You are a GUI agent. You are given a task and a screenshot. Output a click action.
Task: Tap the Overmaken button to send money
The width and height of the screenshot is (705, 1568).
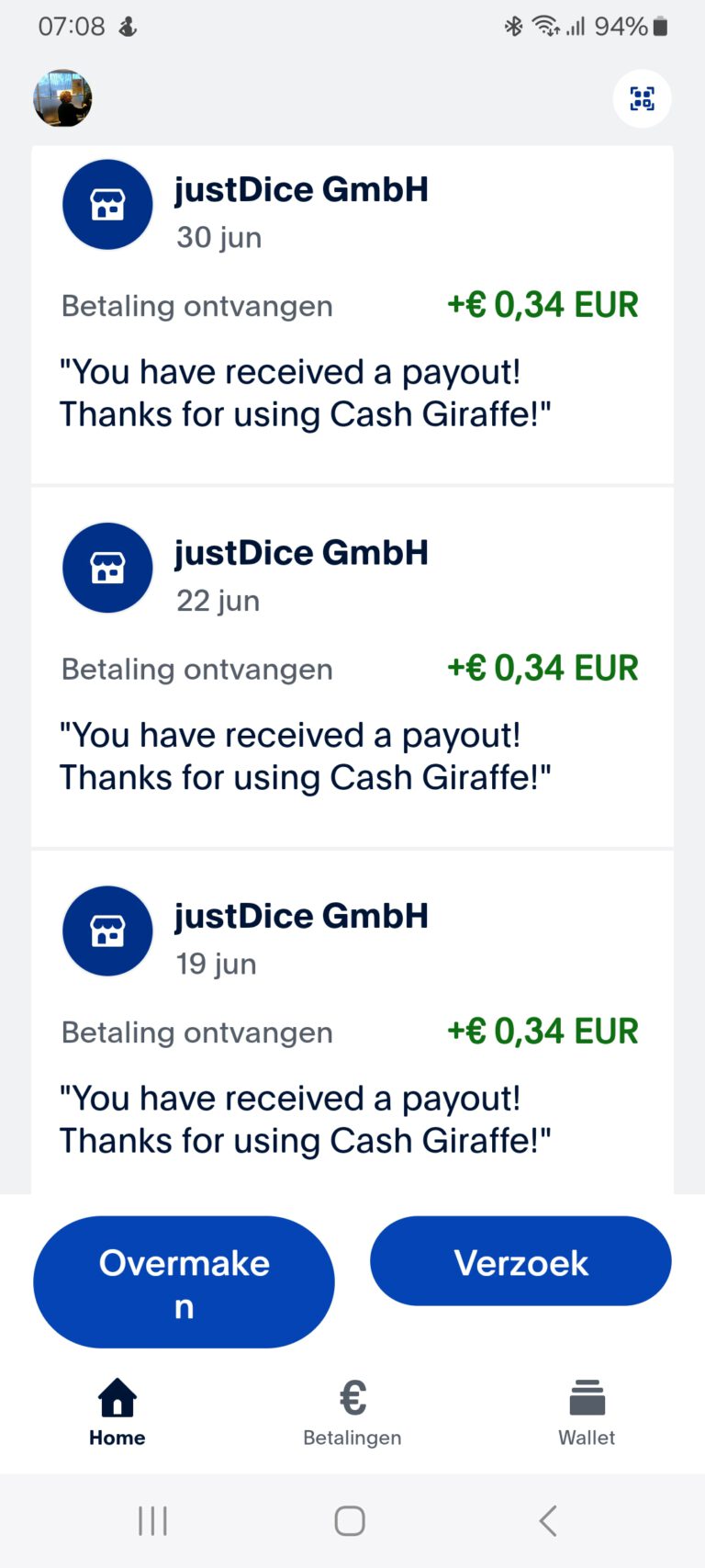(x=184, y=1281)
